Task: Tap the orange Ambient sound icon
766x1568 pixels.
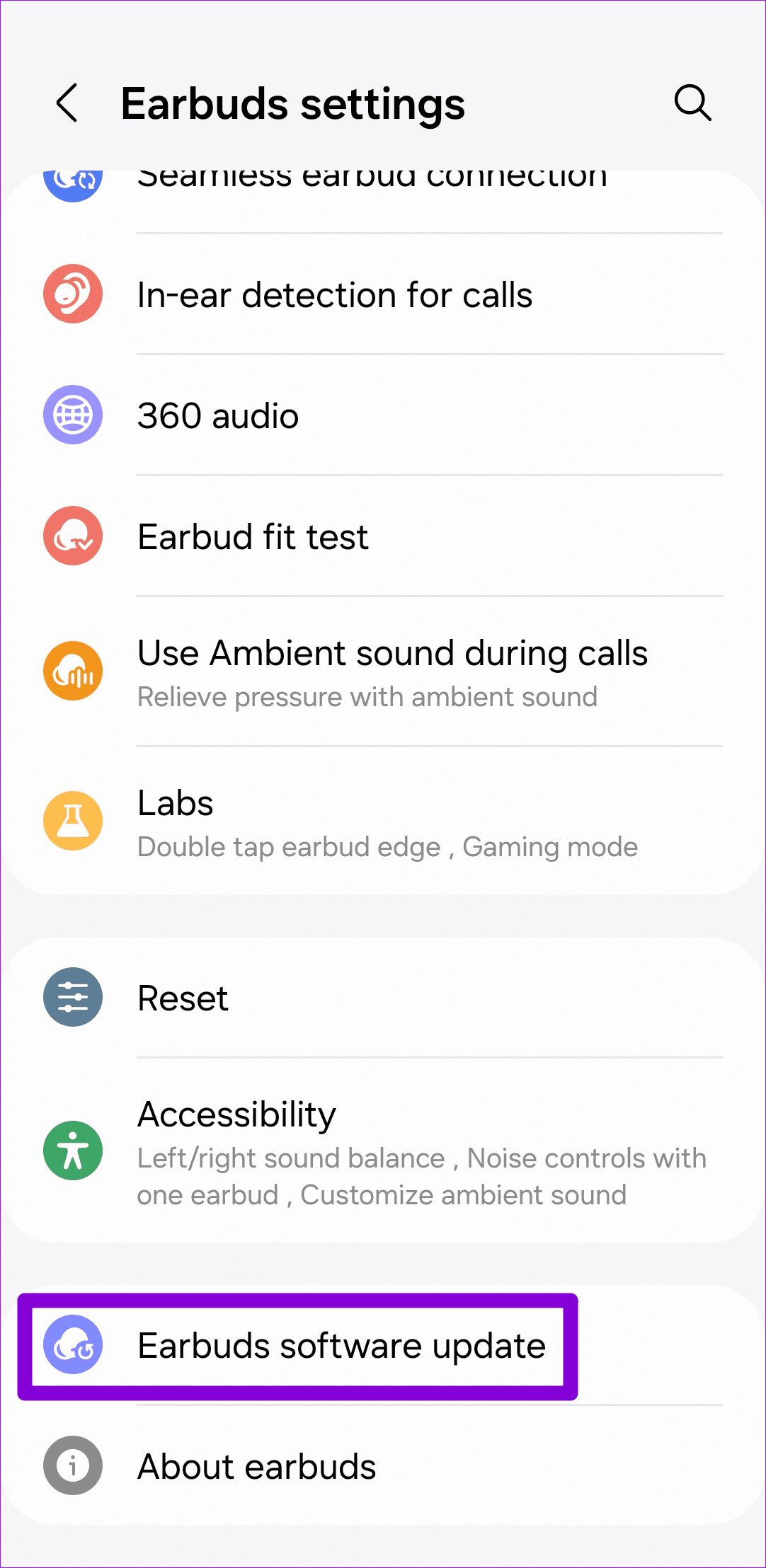Action: 72,670
